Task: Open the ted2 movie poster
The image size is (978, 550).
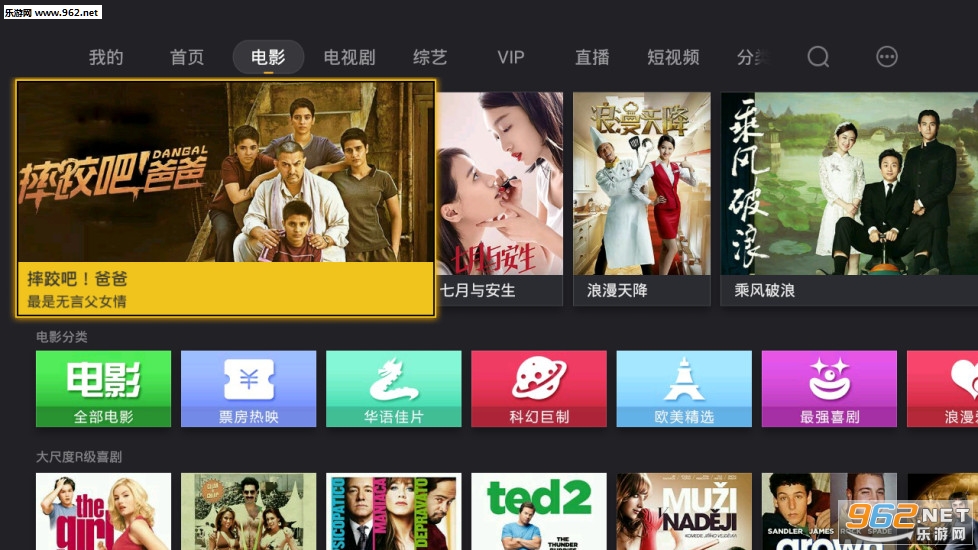Action: tap(538, 511)
